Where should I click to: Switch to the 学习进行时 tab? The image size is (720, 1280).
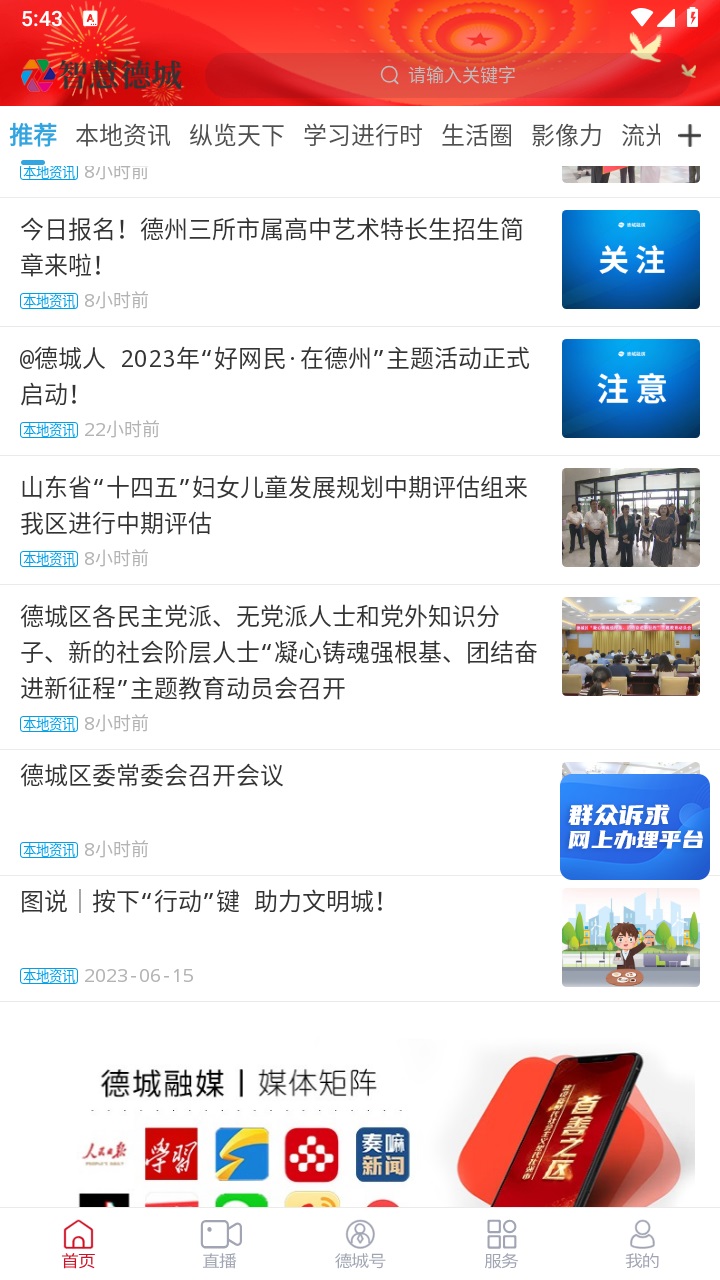tap(363, 136)
